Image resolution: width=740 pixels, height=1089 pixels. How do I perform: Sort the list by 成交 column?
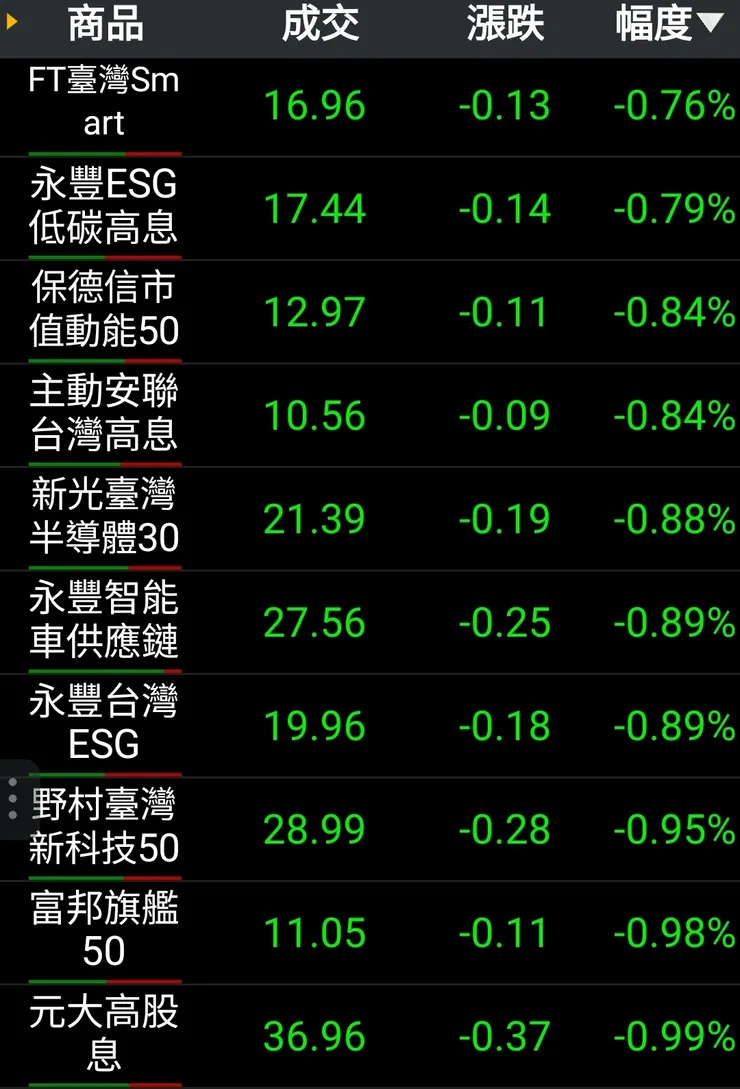pyautogui.click(x=320, y=25)
